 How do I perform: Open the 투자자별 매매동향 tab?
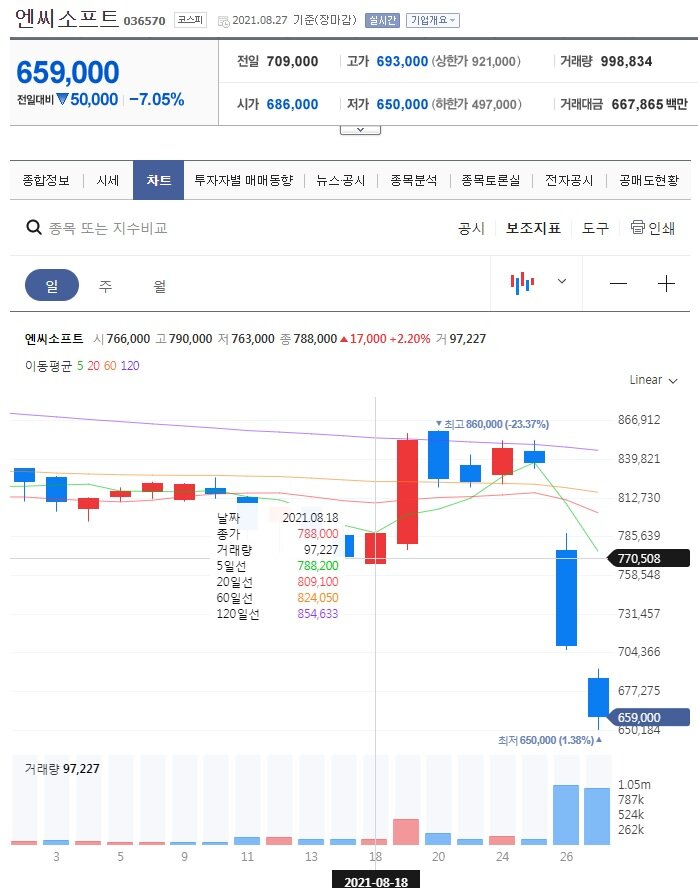point(243,180)
